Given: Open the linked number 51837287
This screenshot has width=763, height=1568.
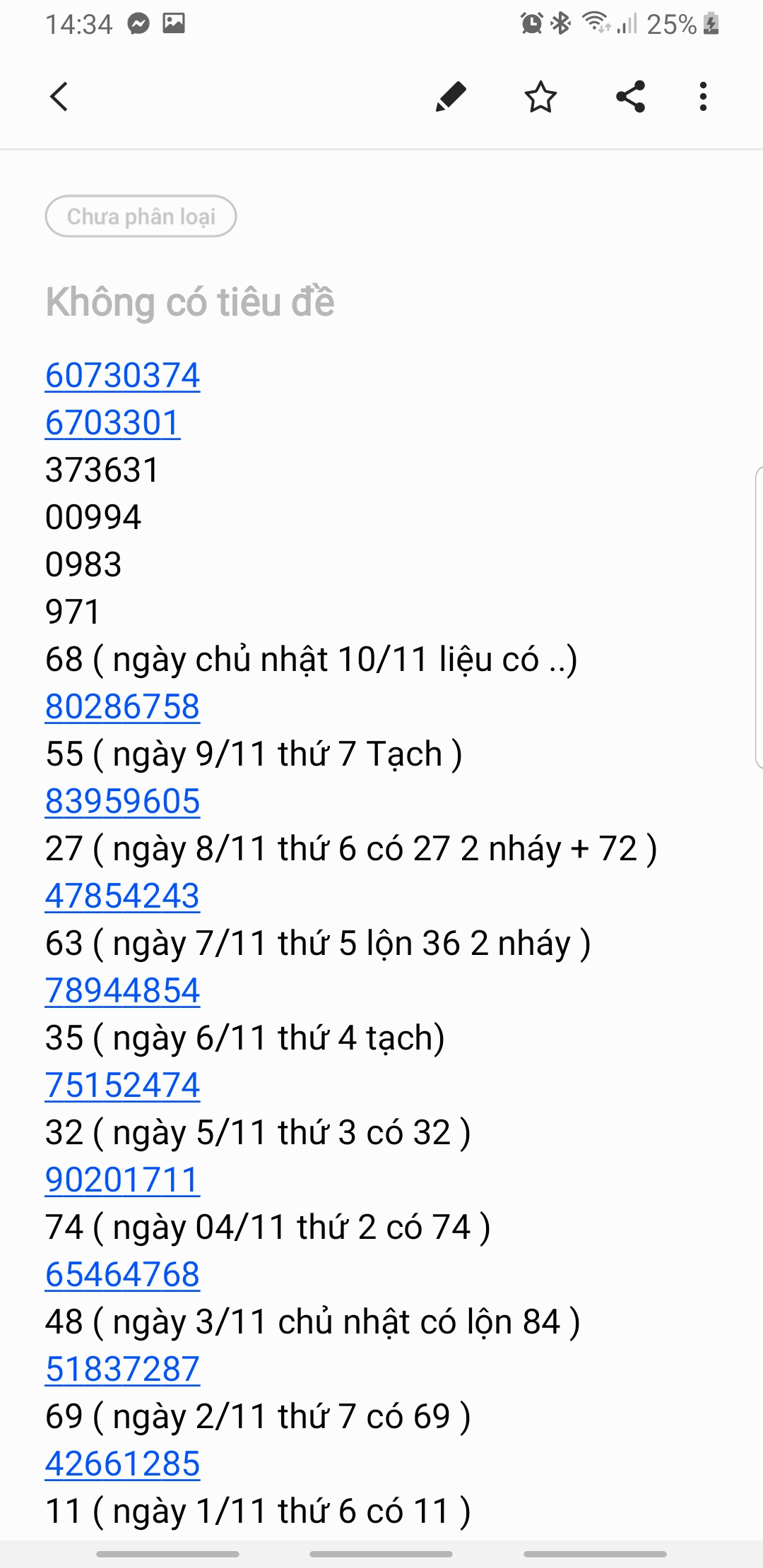Looking at the screenshot, I should (x=123, y=1369).
